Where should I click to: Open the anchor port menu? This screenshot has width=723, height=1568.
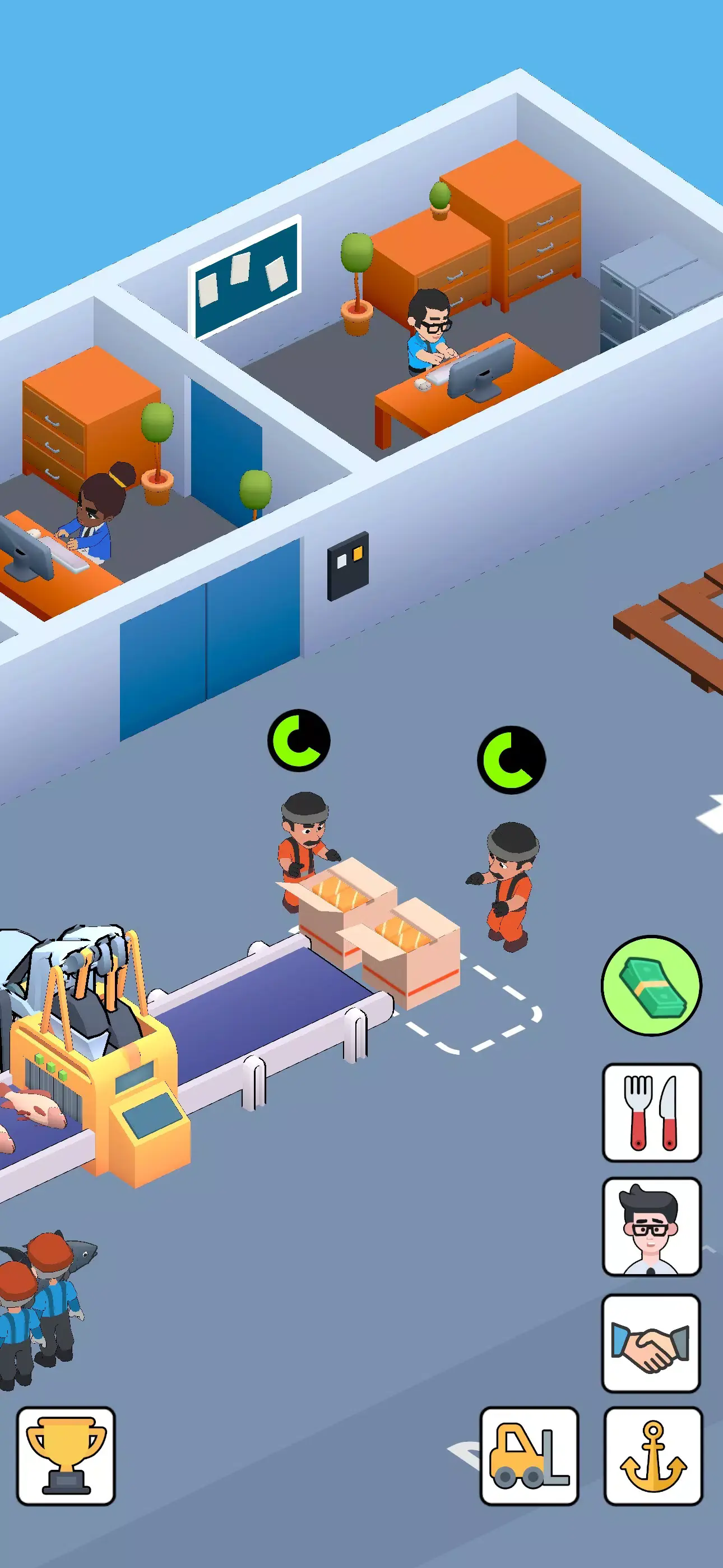point(652,1455)
